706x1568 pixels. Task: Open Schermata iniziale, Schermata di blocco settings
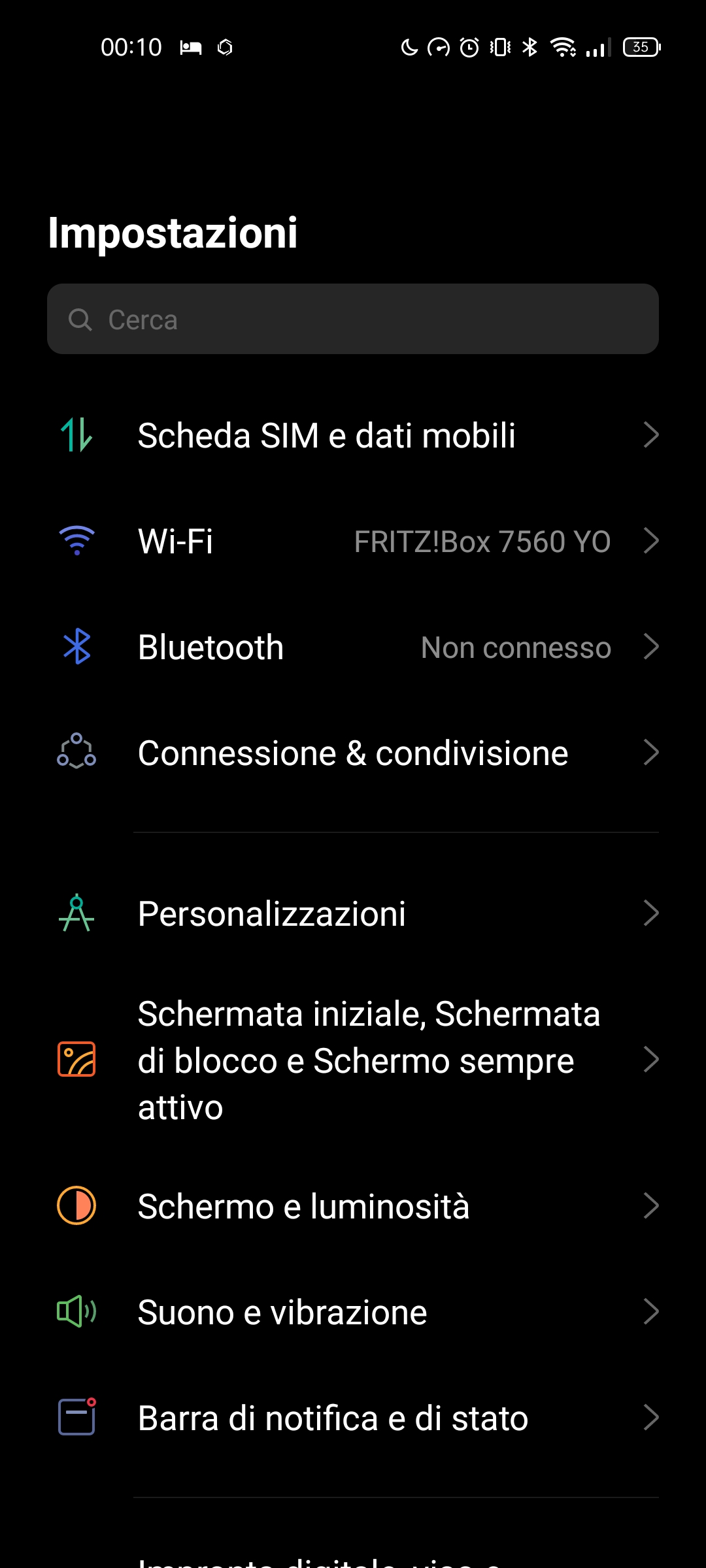coord(353,1060)
